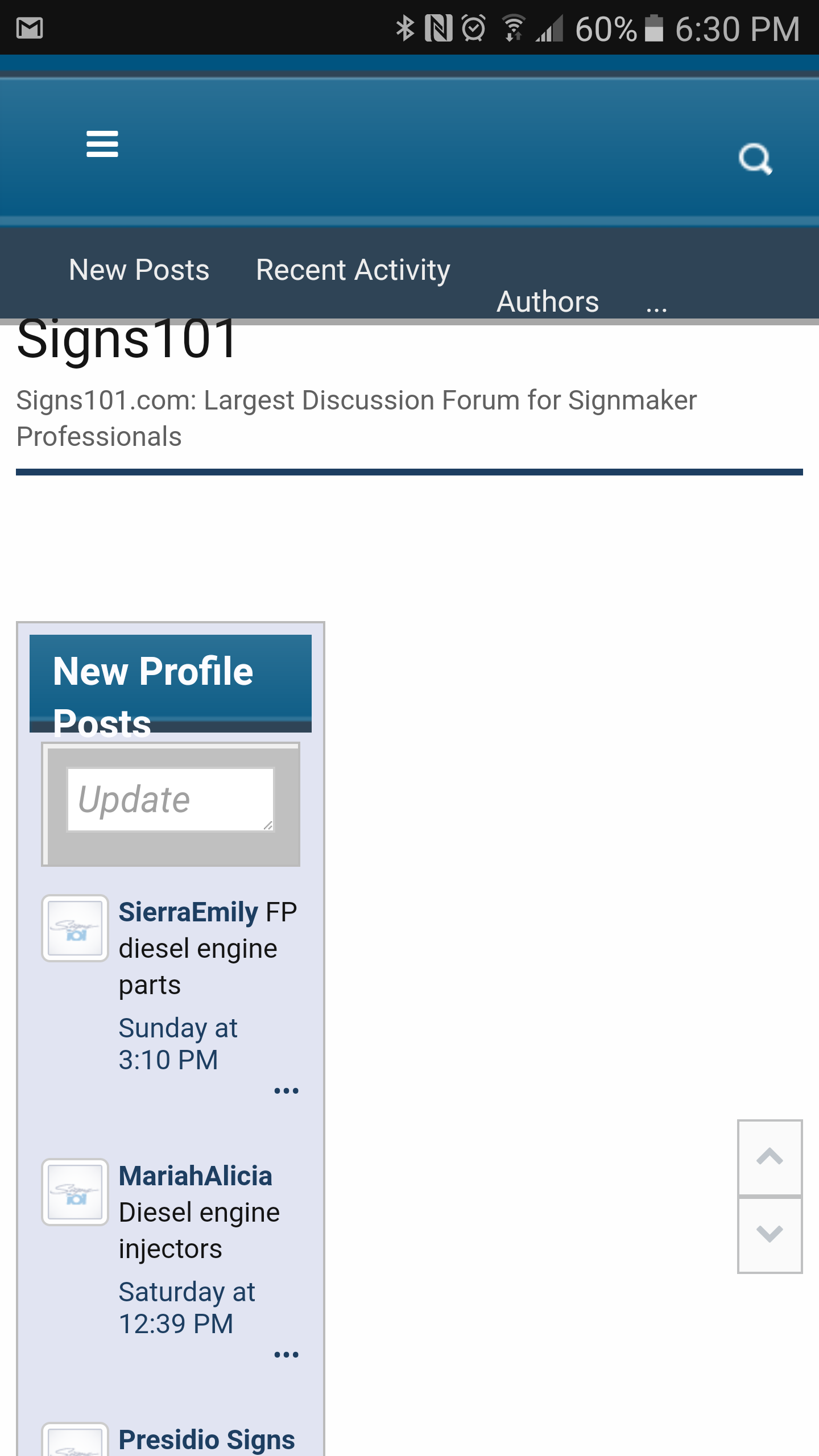
Task: Jump to bottom with down arrow button
Action: 770,1234
